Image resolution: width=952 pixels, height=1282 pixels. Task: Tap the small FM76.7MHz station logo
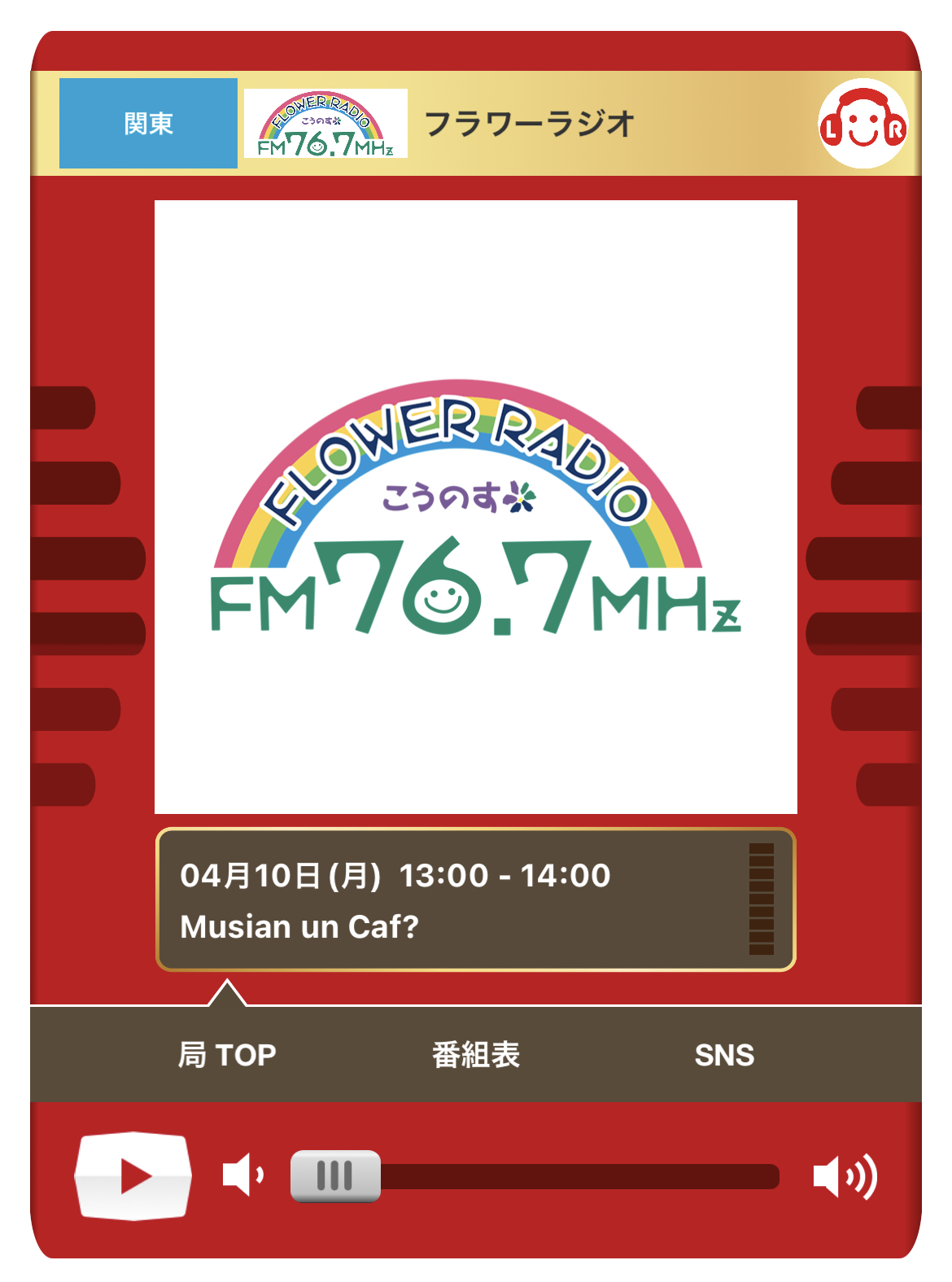pos(325,124)
